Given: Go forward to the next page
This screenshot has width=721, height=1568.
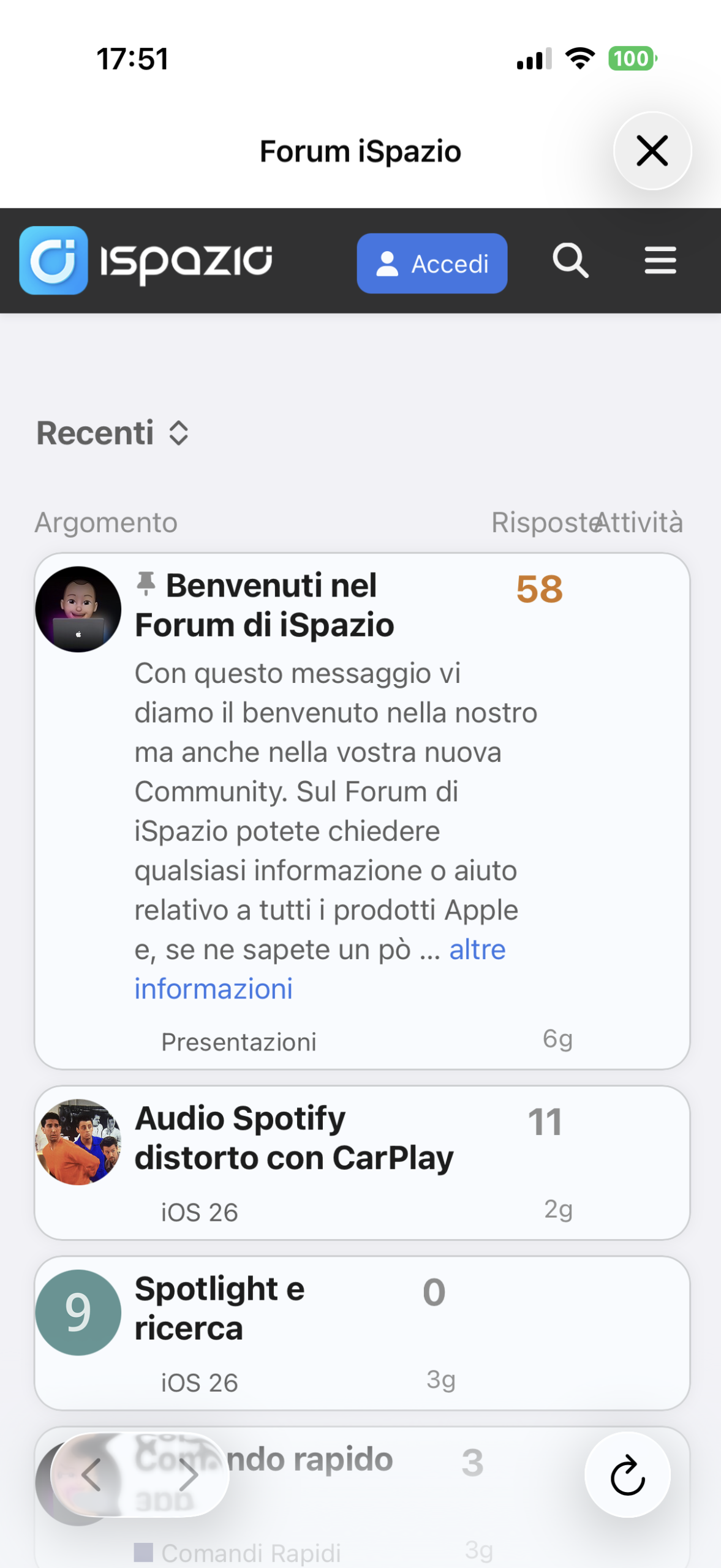Looking at the screenshot, I should pos(188,1475).
